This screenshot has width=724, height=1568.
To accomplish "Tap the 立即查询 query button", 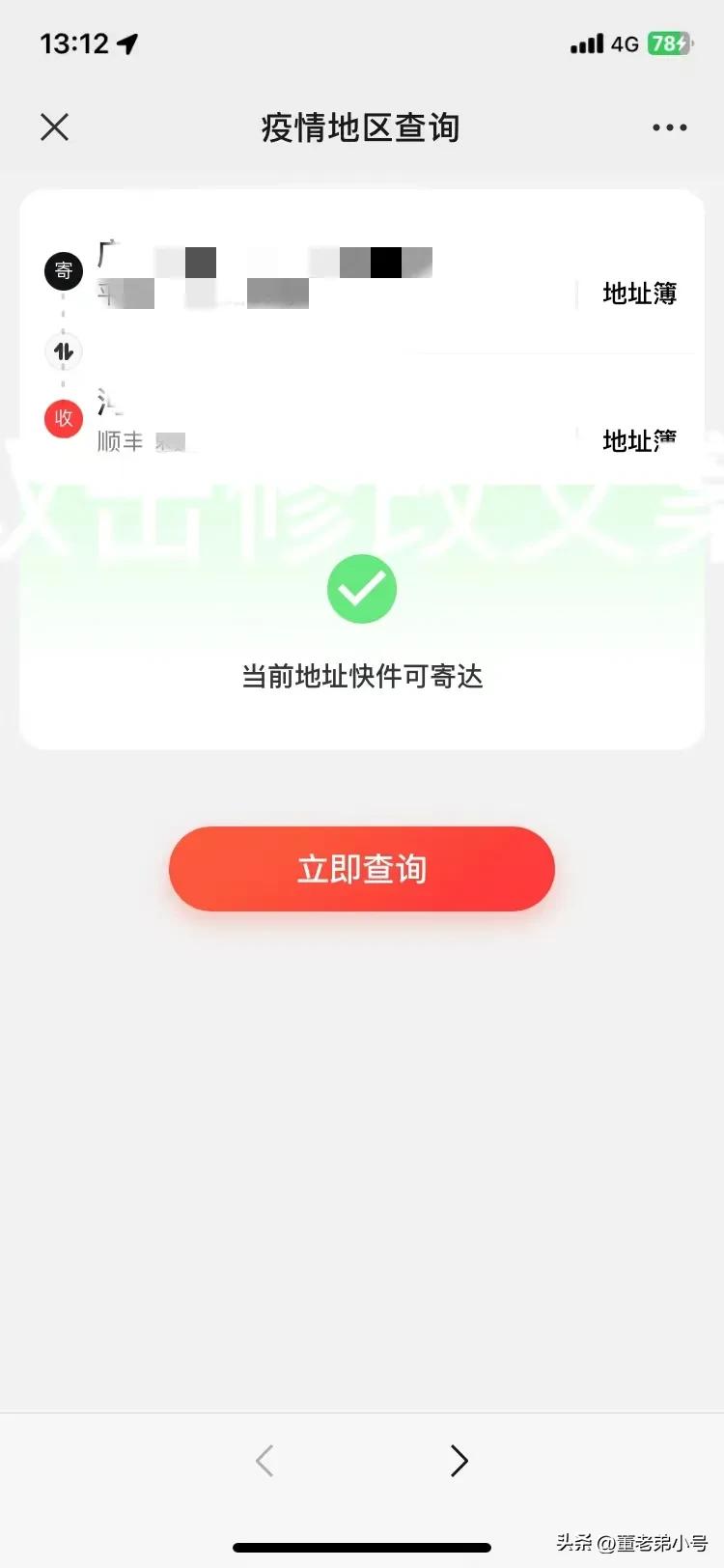I will point(362,869).
